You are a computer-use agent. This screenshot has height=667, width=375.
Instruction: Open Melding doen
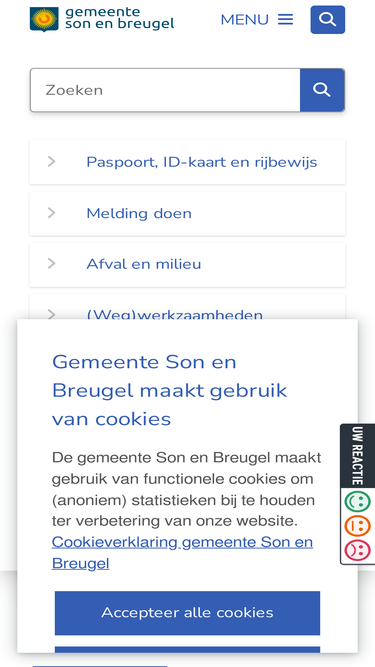[187, 213]
